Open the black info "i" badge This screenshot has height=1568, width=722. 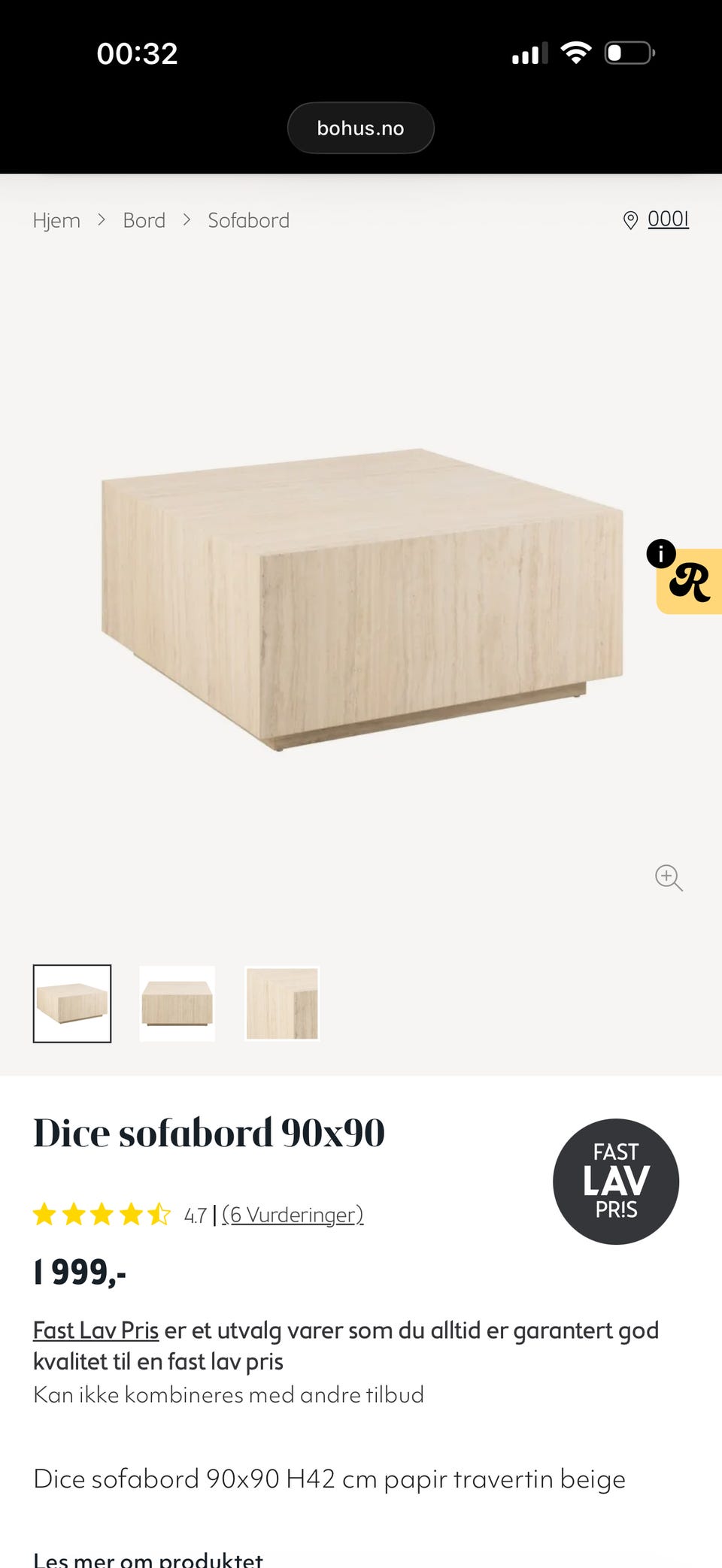point(660,552)
